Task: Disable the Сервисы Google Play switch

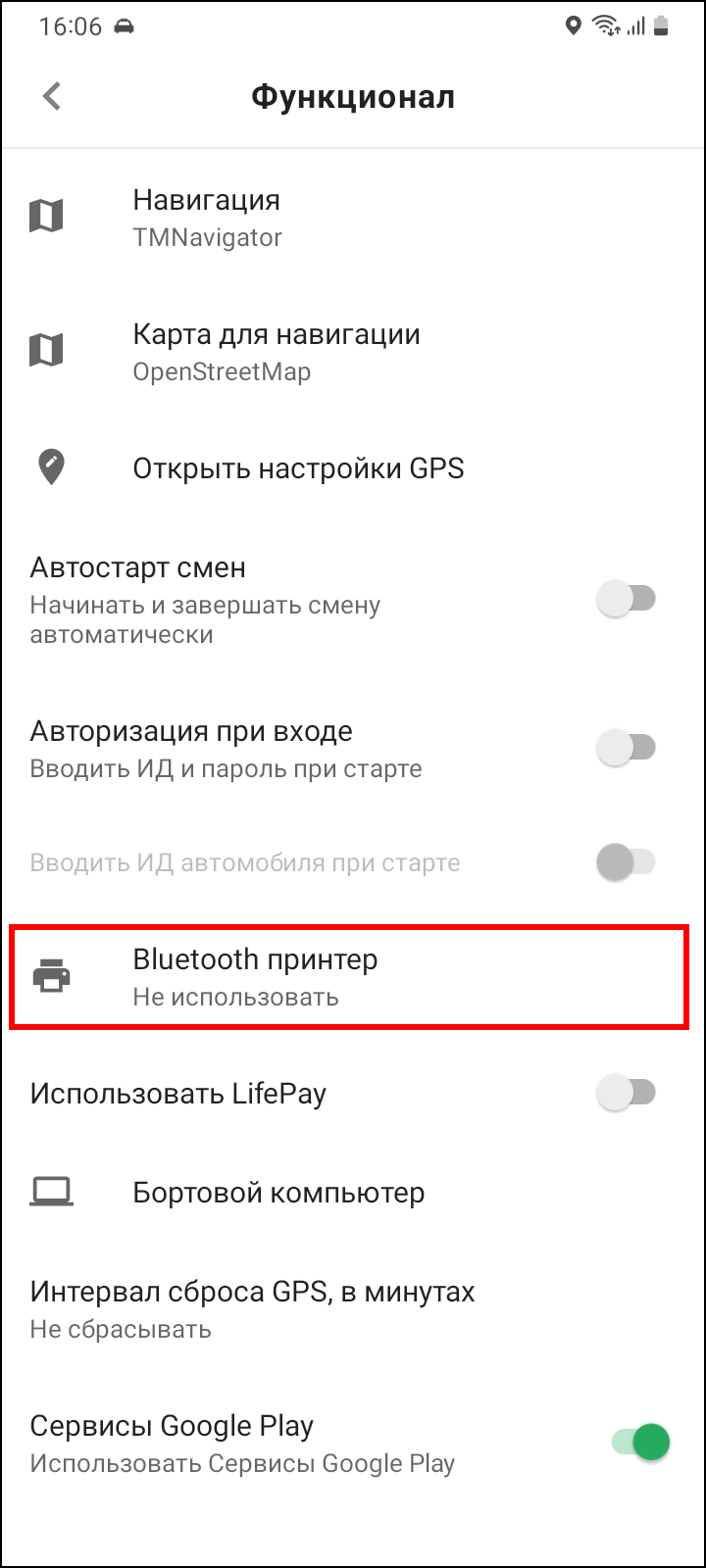Action: tap(639, 1443)
